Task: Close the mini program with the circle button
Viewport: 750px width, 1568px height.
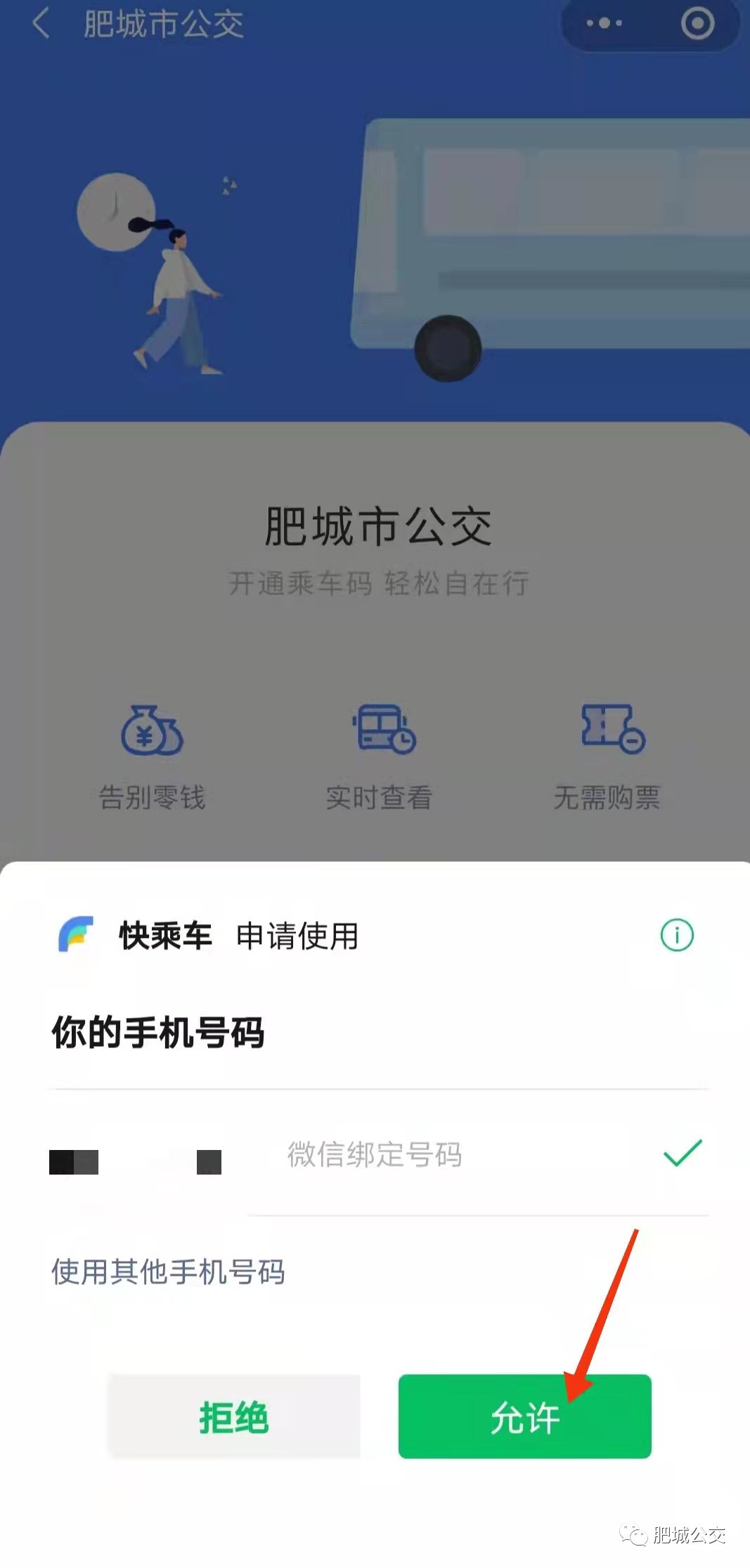Action: tap(697, 24)
